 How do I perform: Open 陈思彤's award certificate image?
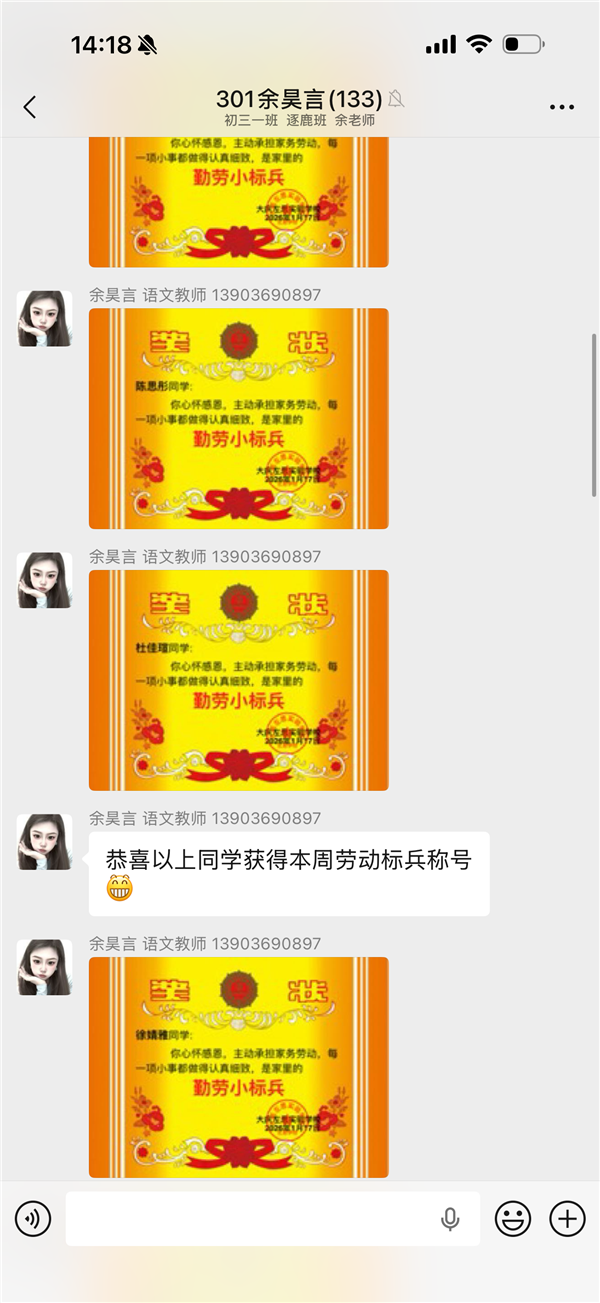point(238,418)
